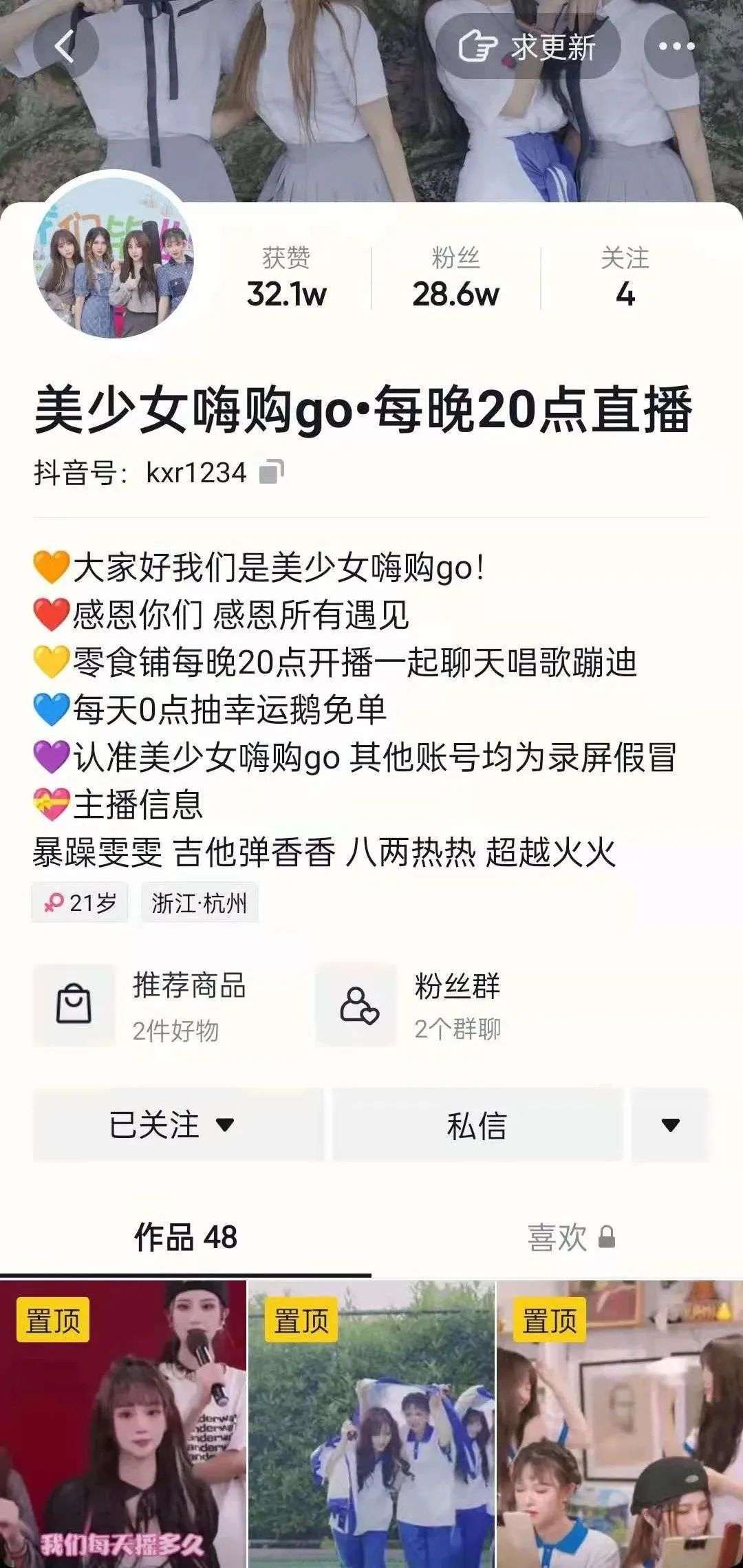
Task: Send a 私信 private message
Action: (477, 1125)
